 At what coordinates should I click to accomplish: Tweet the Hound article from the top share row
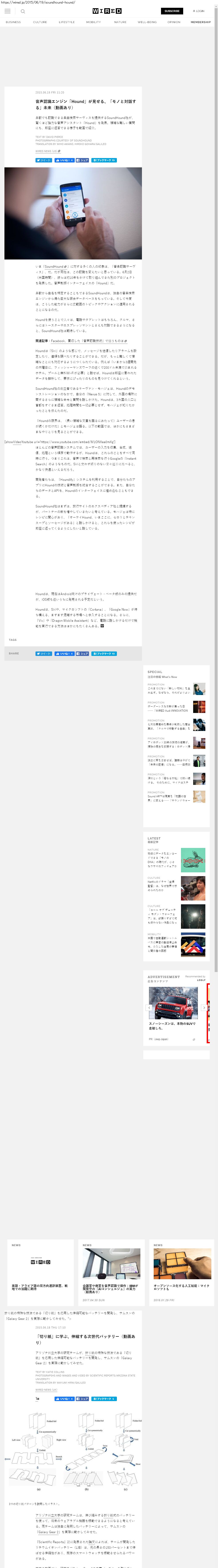pyautogui.click(x=44, y=160)
